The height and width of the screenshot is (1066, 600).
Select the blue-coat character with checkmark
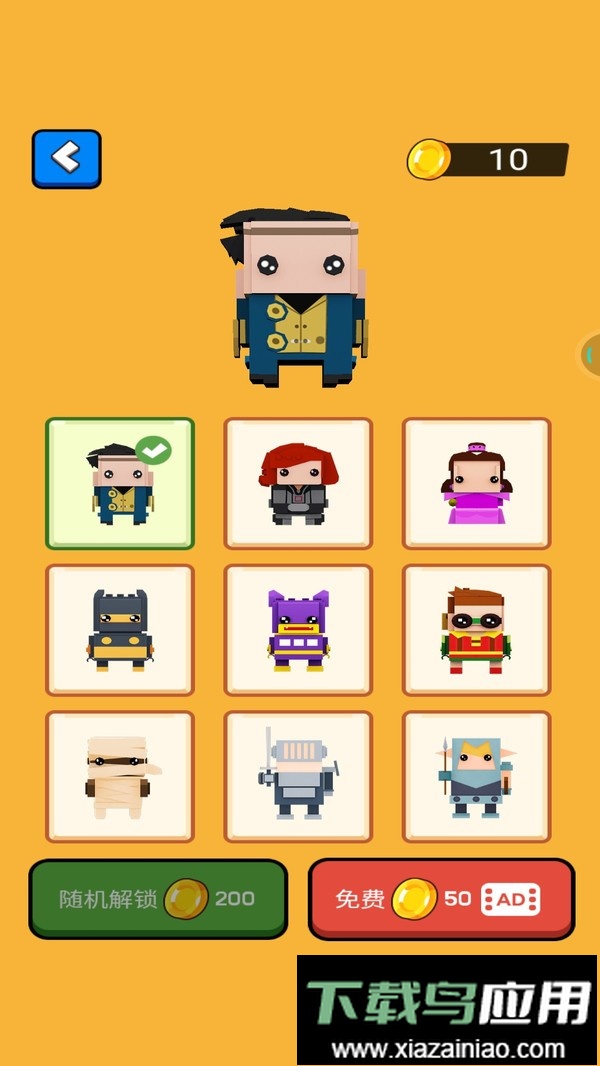click(x=120, y=484)
